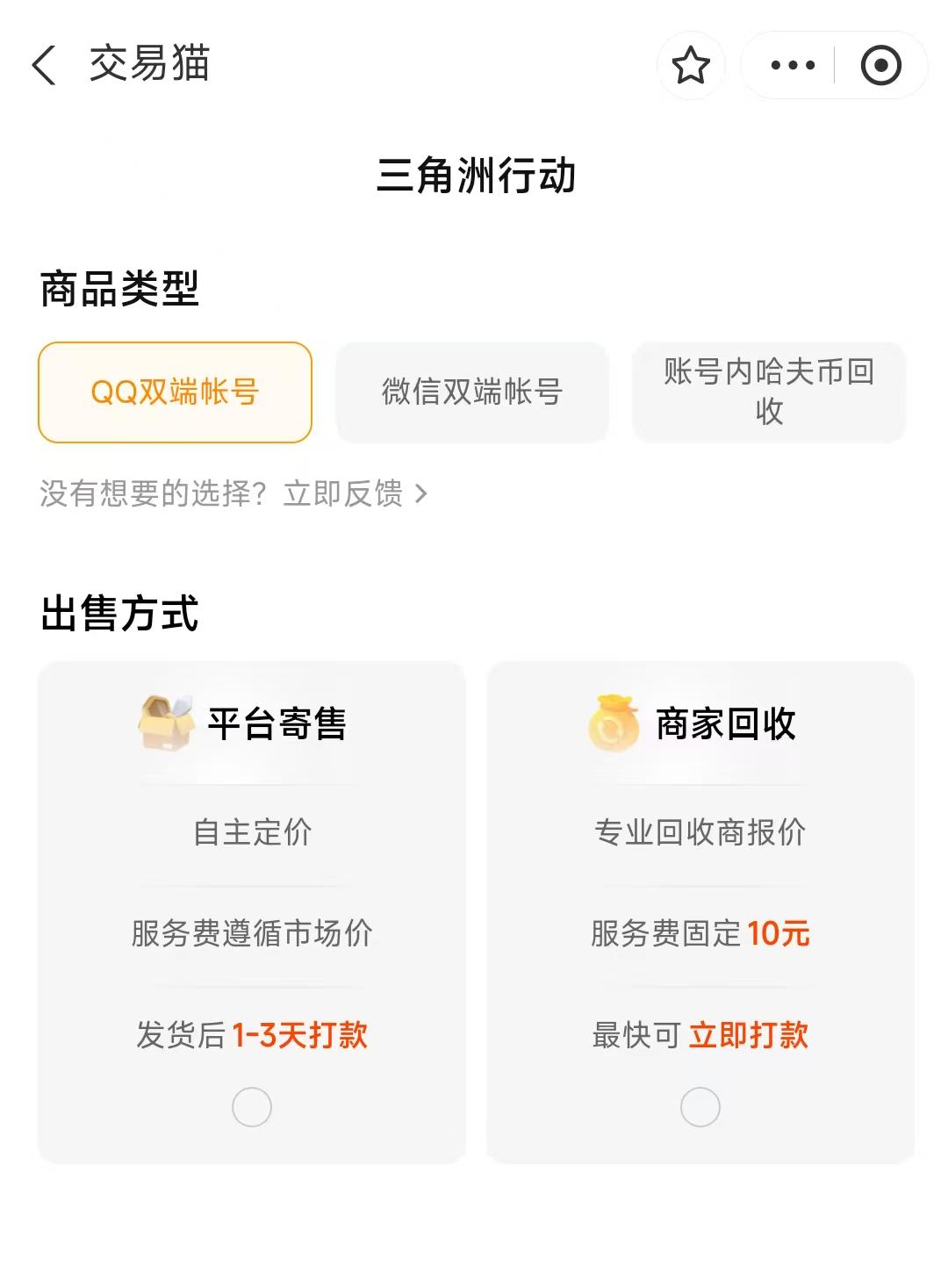Select QQ双端帐号 product type

click(x=175, y=392)
